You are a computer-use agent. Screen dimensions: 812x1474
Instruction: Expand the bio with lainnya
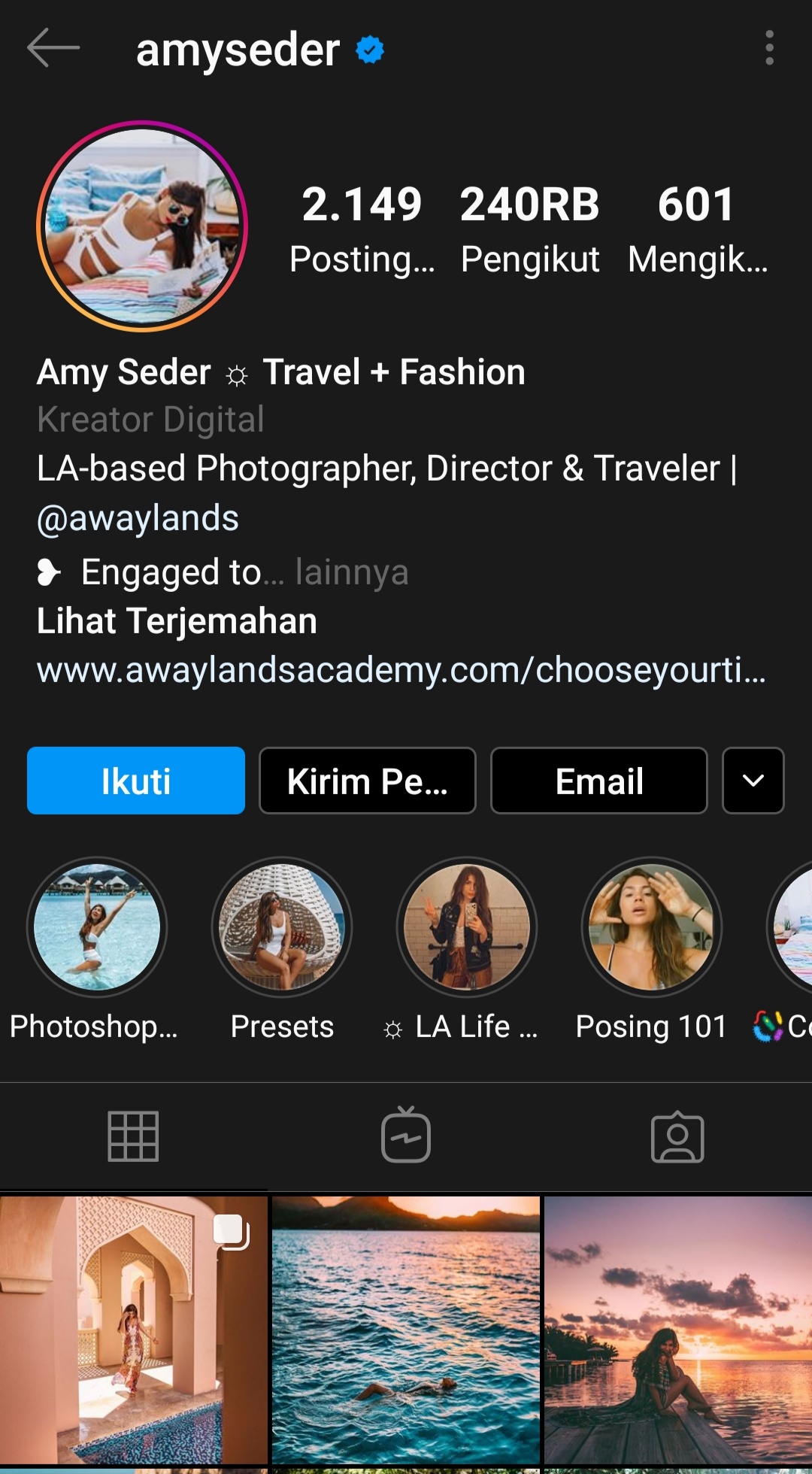[x=351, y=572]
